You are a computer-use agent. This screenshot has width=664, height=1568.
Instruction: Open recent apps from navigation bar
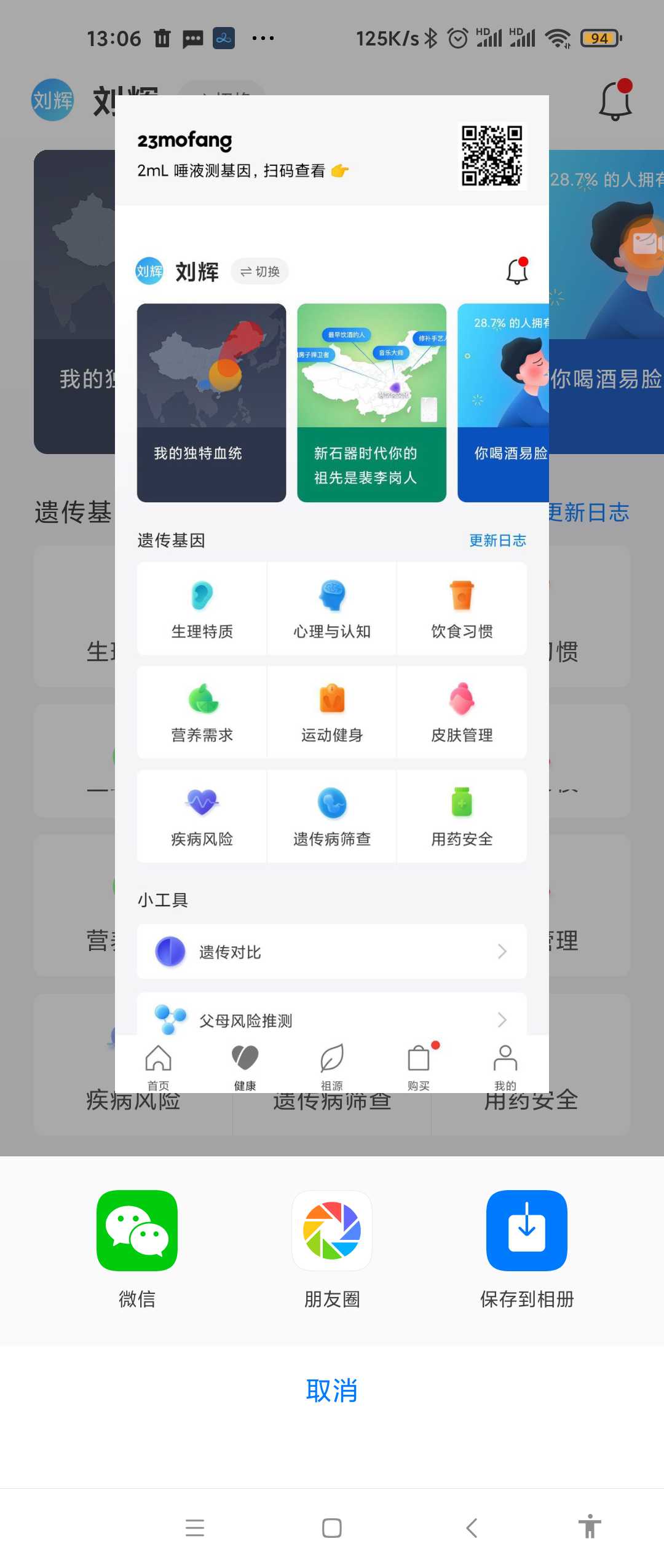[x=195, y=1527]
